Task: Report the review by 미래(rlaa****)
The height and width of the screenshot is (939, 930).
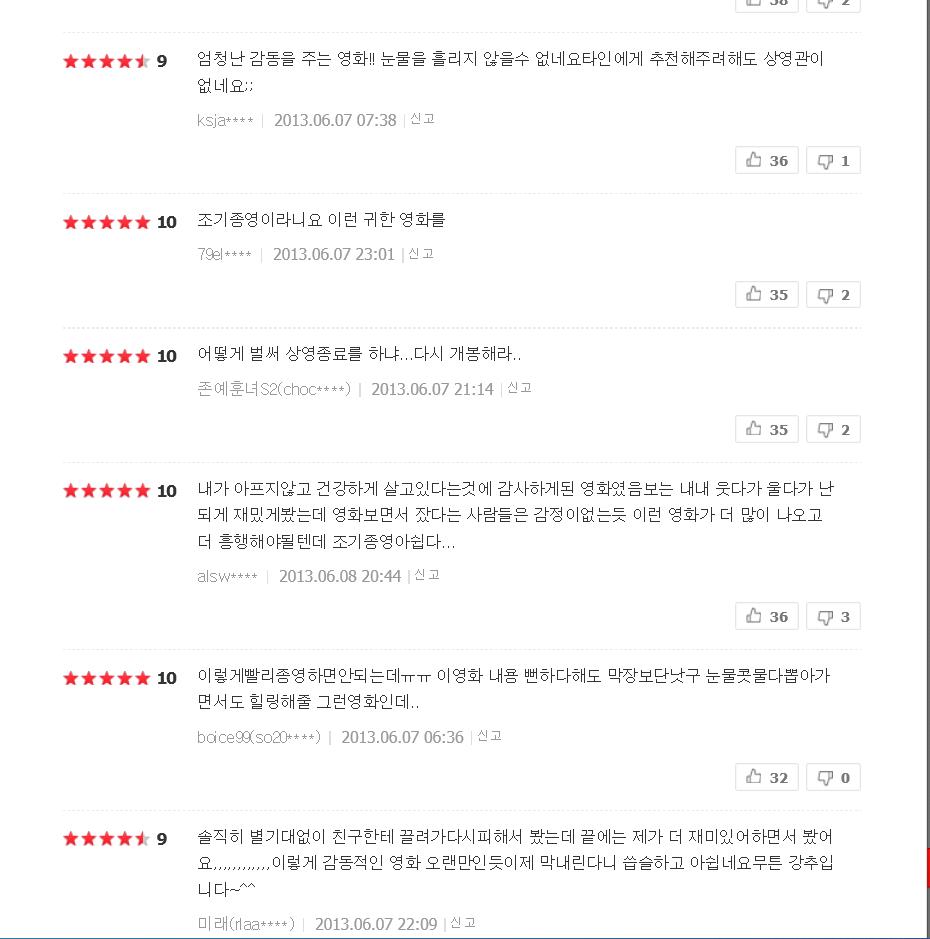Action: pyautogui.click(x=463, y=923)
